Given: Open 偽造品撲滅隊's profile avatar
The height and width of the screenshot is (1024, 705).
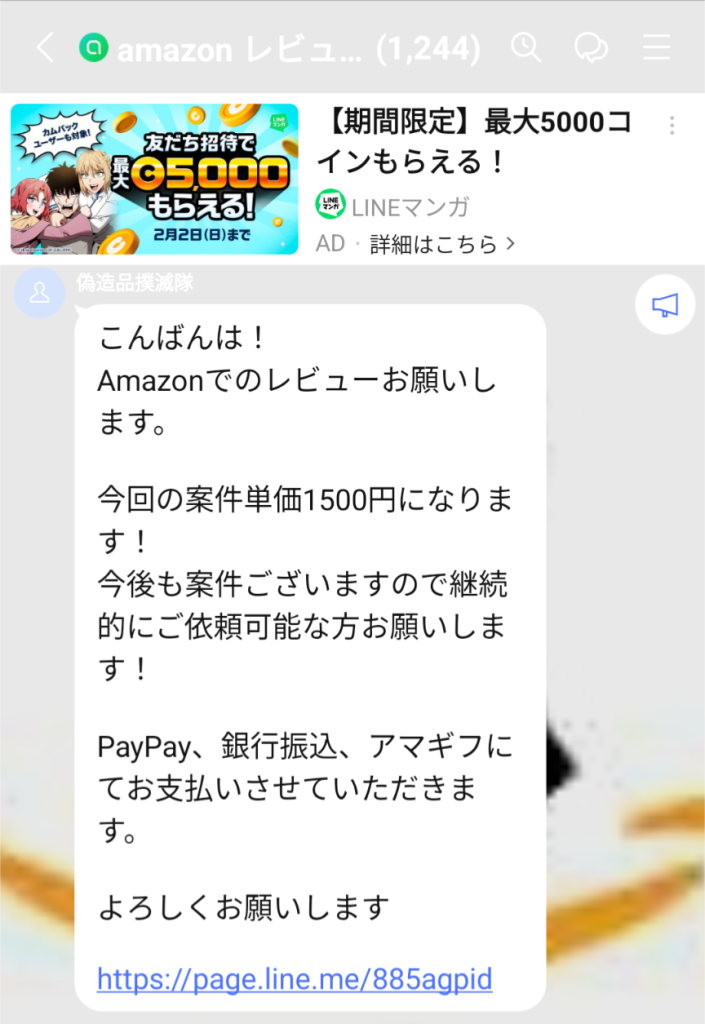Looking at the screenshot, I should point(40,292).
